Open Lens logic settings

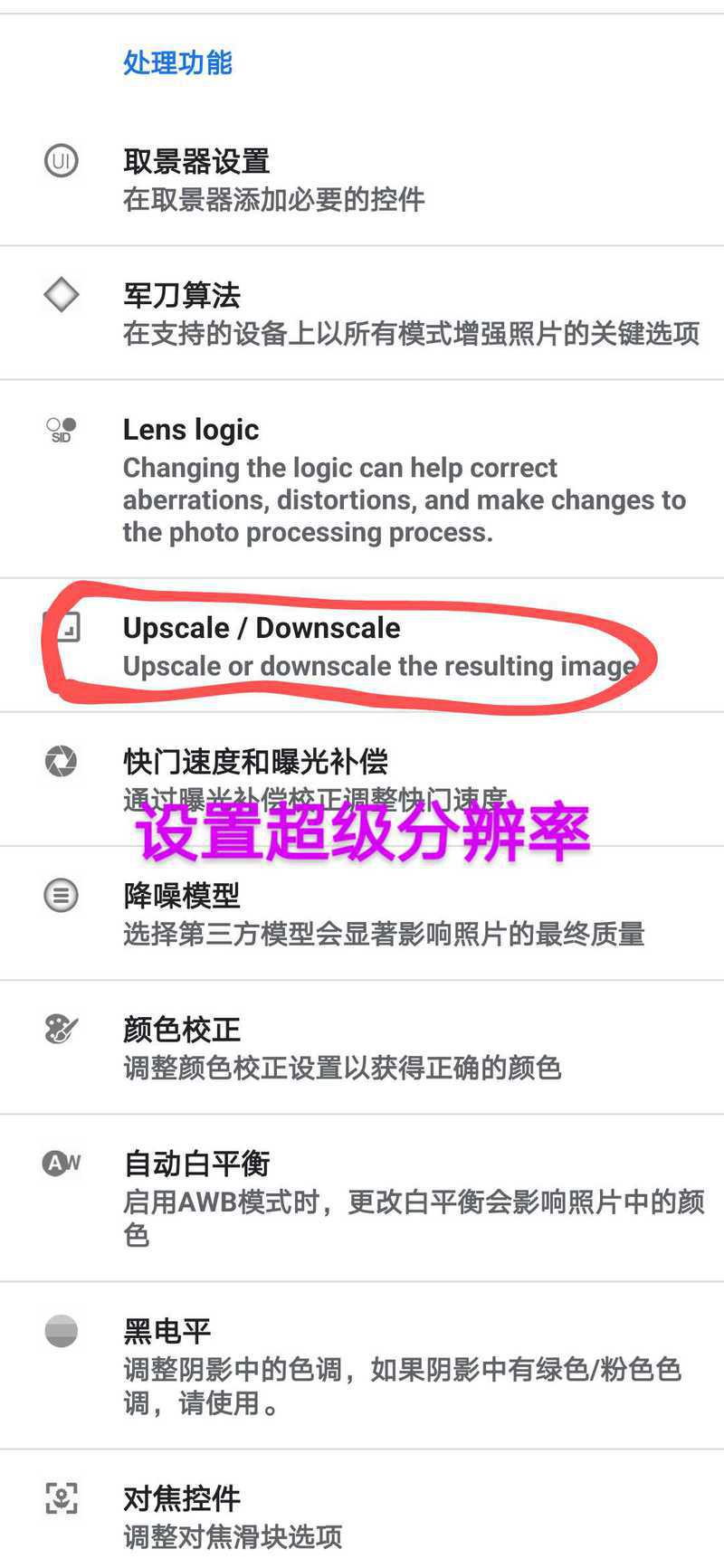tap(362, 480)
